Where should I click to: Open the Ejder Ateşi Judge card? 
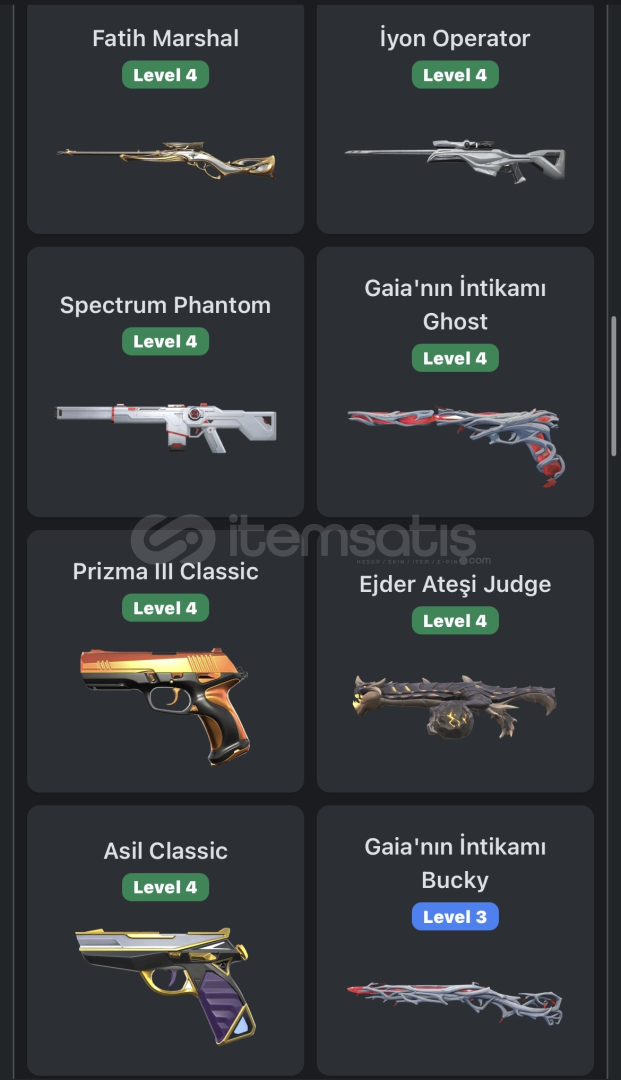click(455, 662)
